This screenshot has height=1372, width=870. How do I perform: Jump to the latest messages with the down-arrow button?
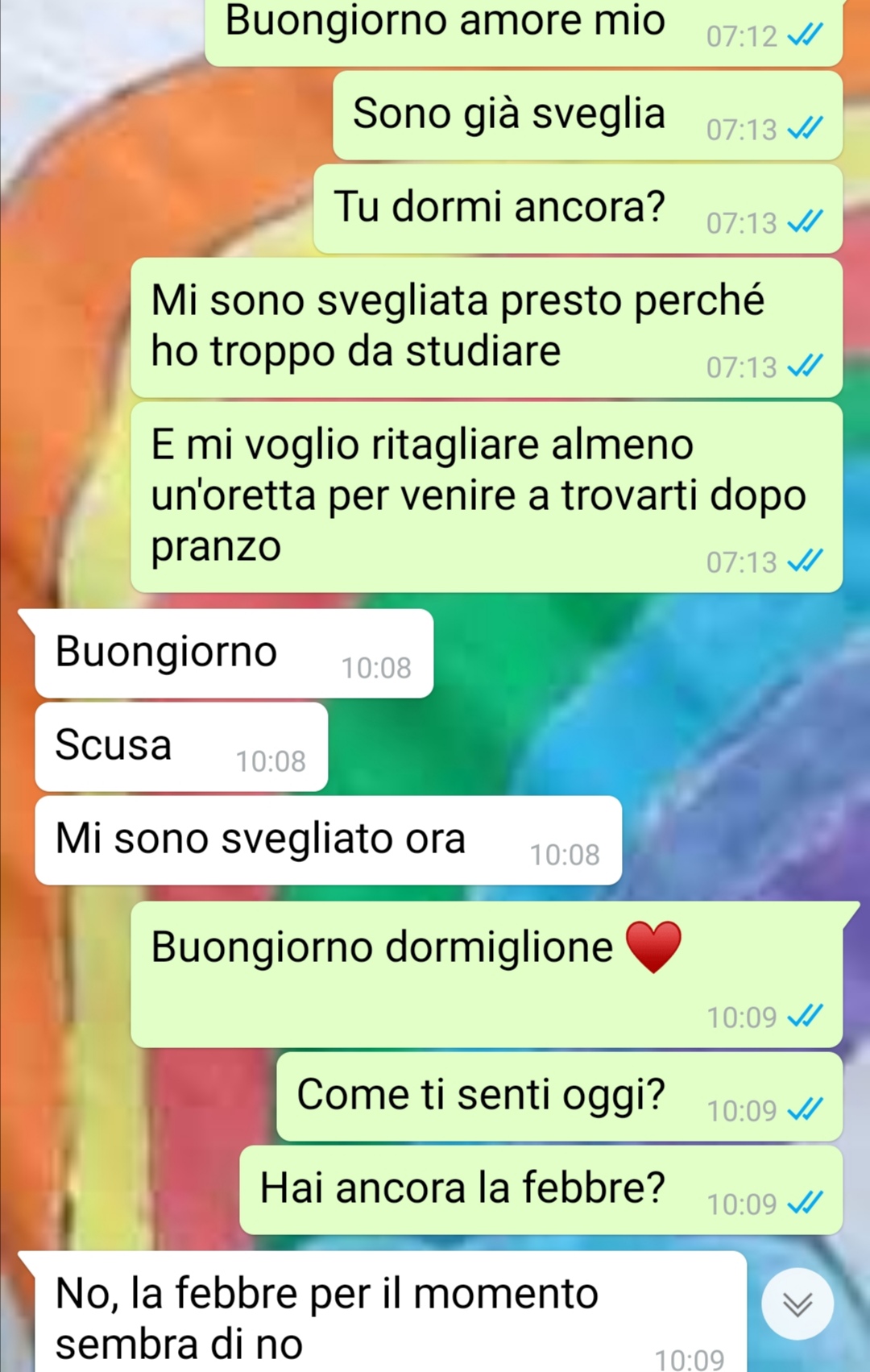point(797,1304)
